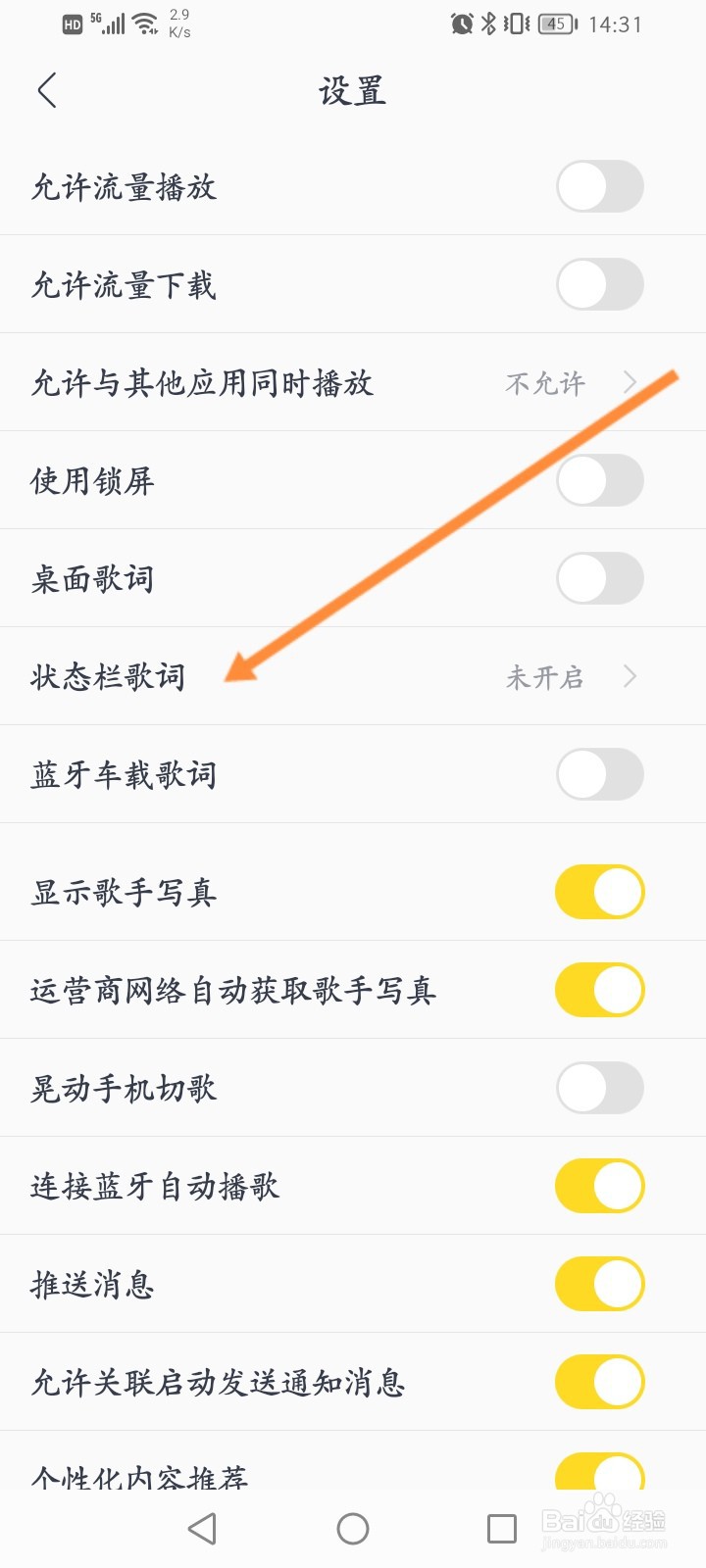
Task: Disable 允许关联启动发送通知消息
Action: pyautogui.click(x=599, y=1382)
